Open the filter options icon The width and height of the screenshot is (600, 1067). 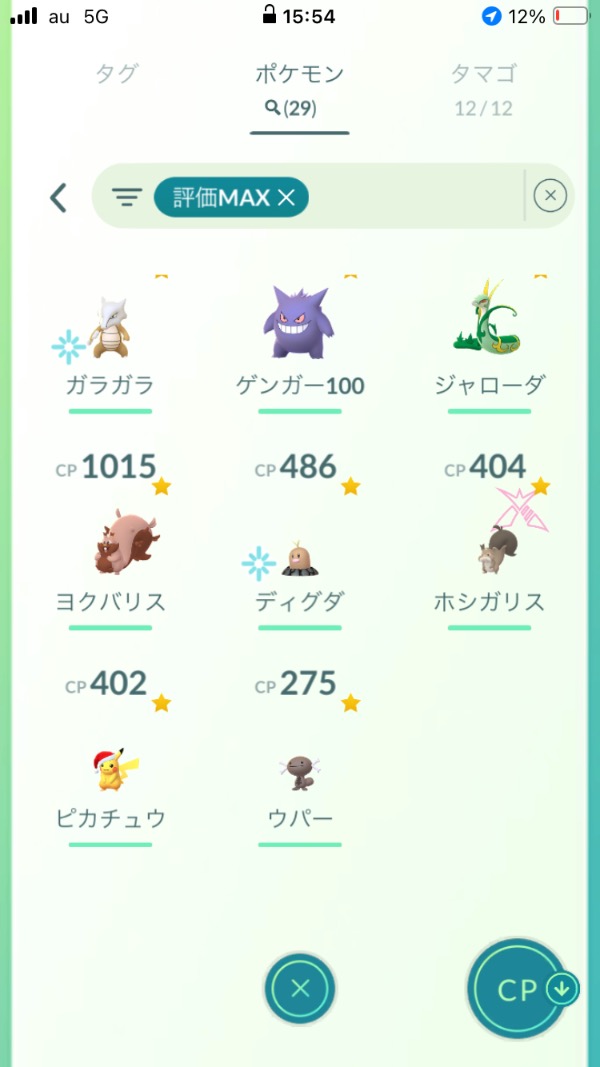[x=126, y=197]
